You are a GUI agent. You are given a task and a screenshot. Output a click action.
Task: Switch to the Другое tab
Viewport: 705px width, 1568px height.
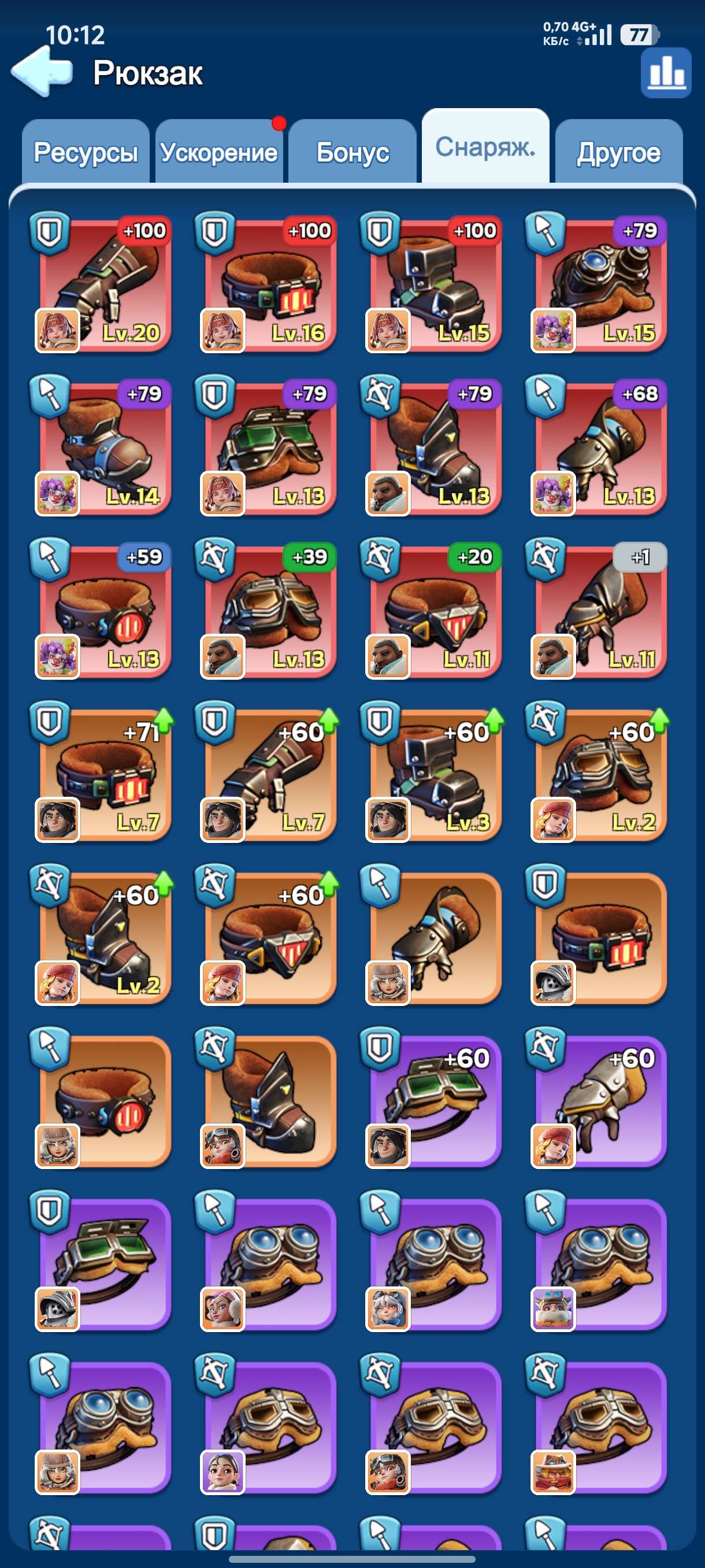(x=619, y=151)
